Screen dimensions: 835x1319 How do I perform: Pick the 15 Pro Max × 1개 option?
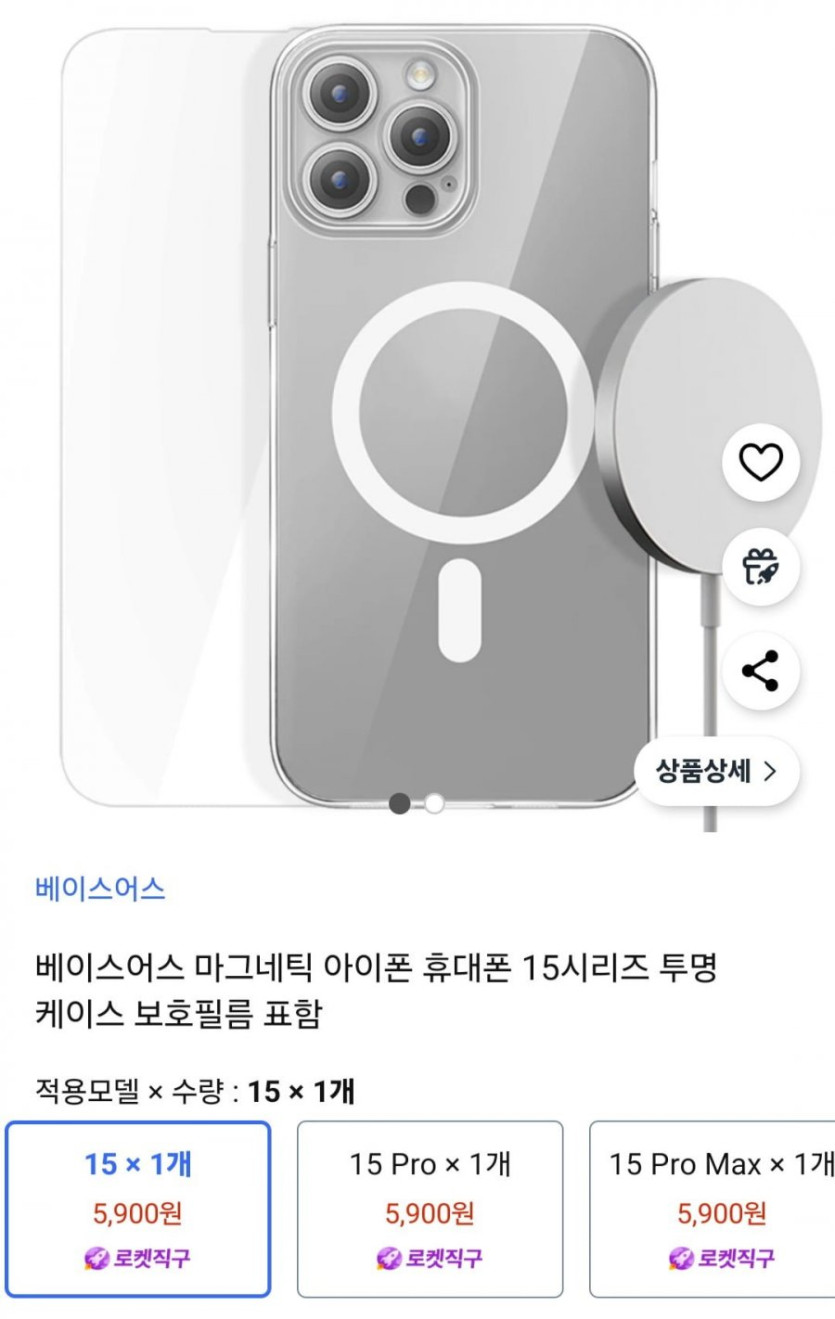coord(712,1209)
